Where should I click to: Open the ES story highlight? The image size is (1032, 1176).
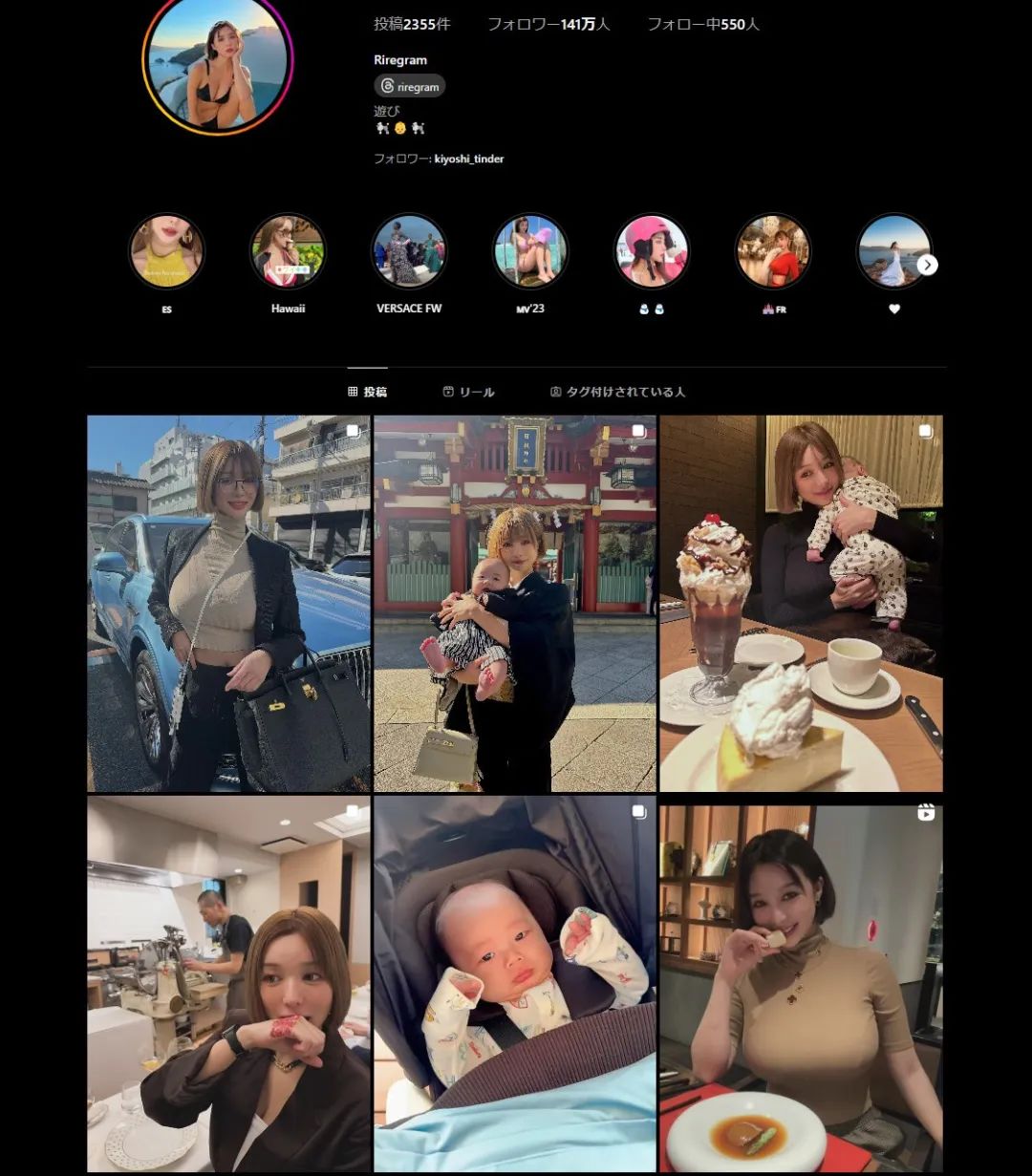[167, 252]
